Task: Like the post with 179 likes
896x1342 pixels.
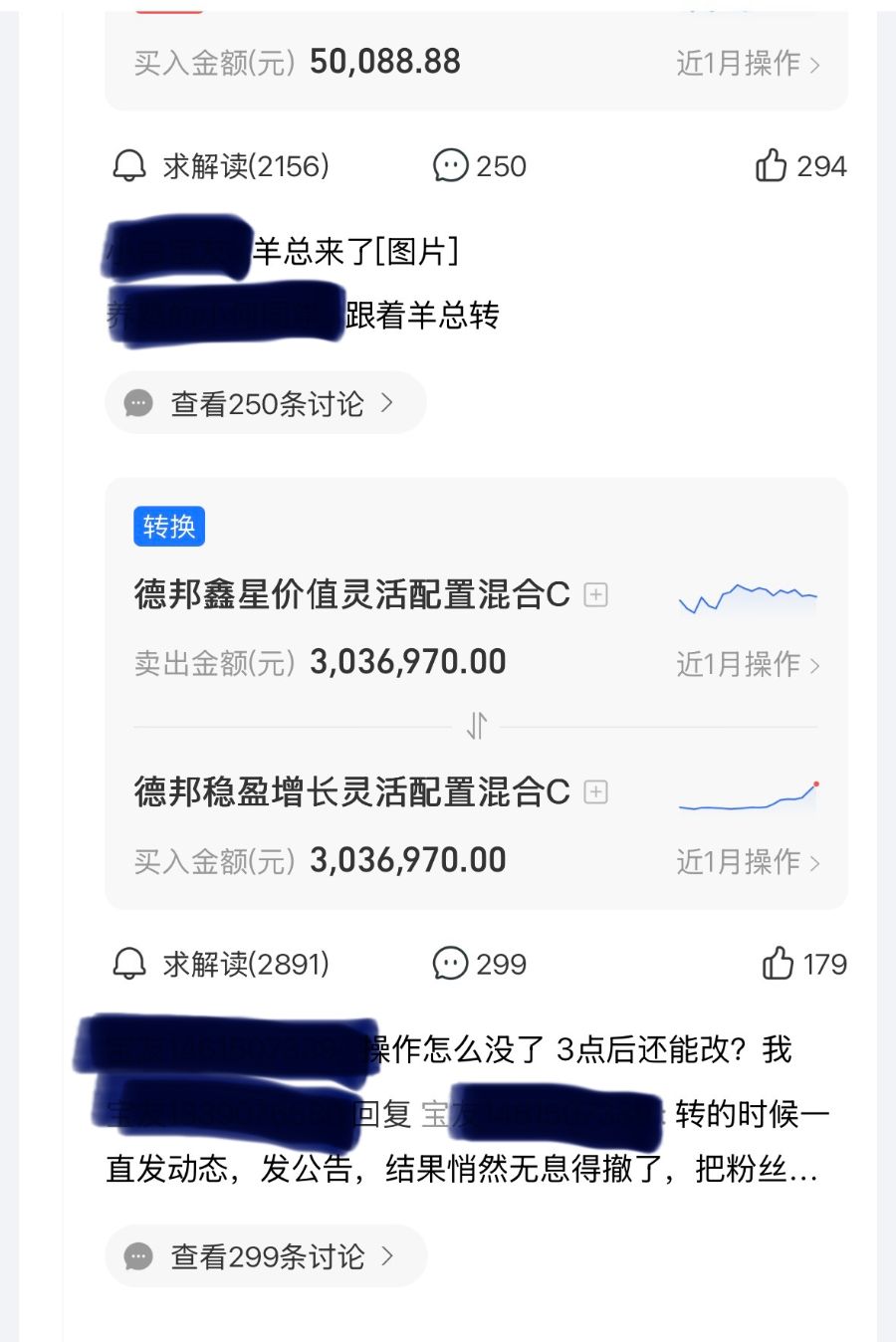Action: click(803, 964)
